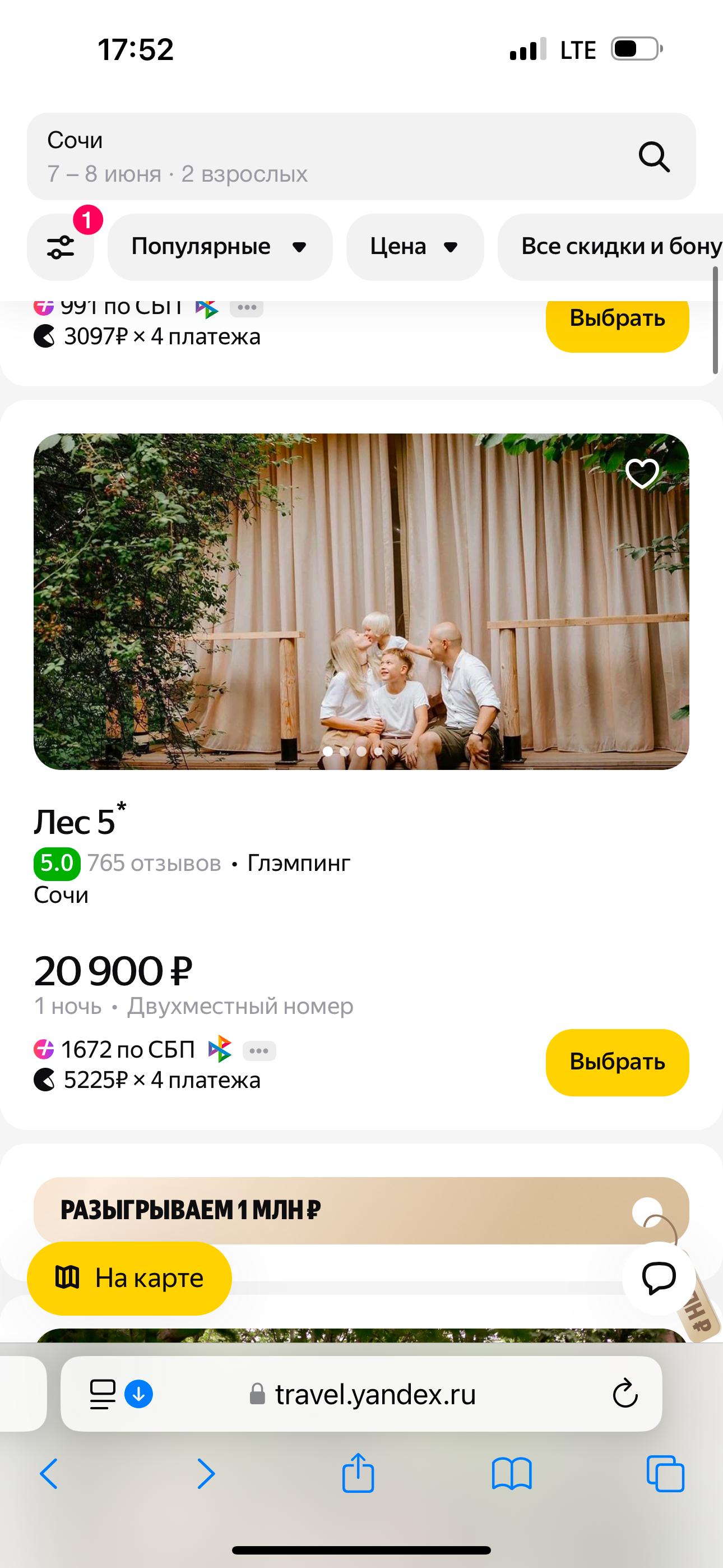Viewport: 723px width, 1568px height.
Task: Expand the Цена price dropdown
Action: tap(414, 247)
